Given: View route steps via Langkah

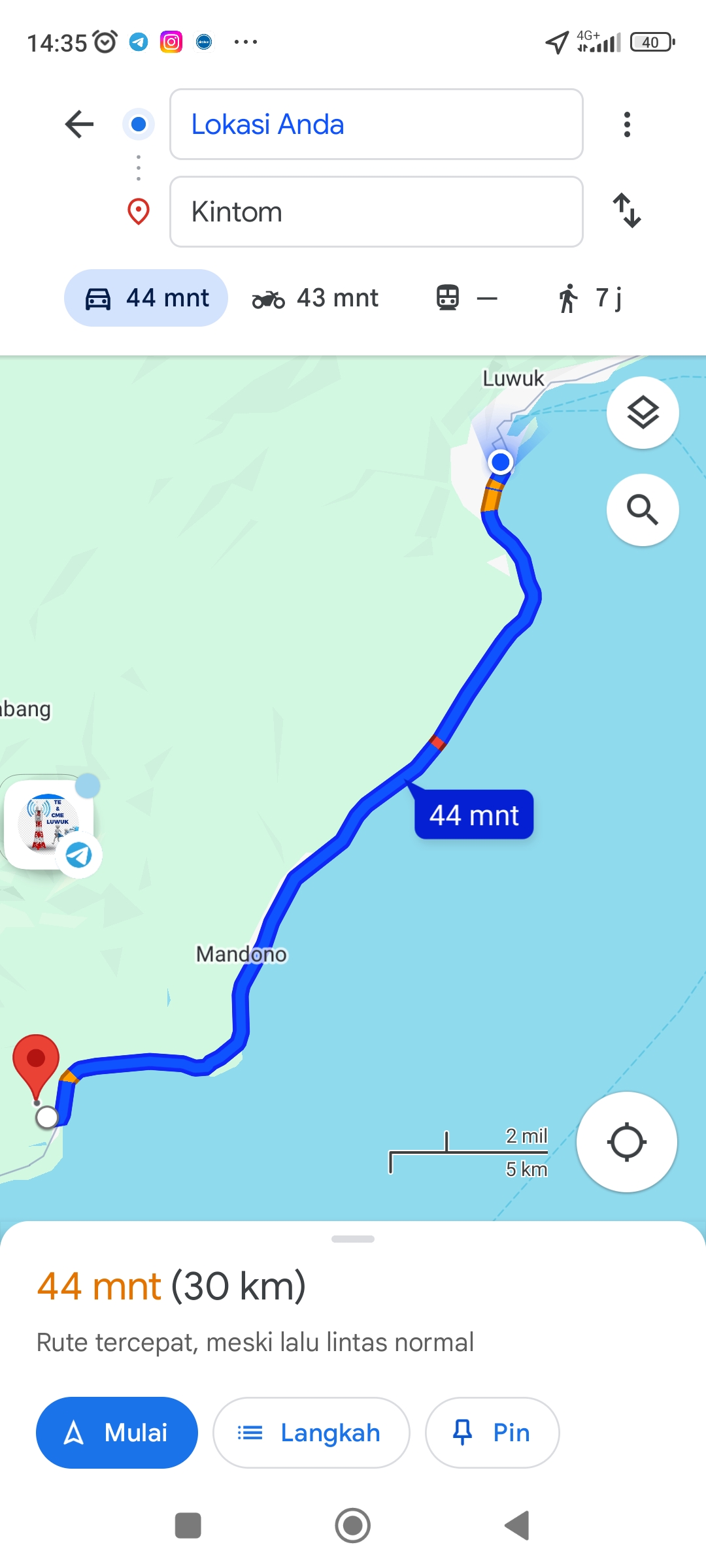Looking at the screenshot, I should [311, 1433].
